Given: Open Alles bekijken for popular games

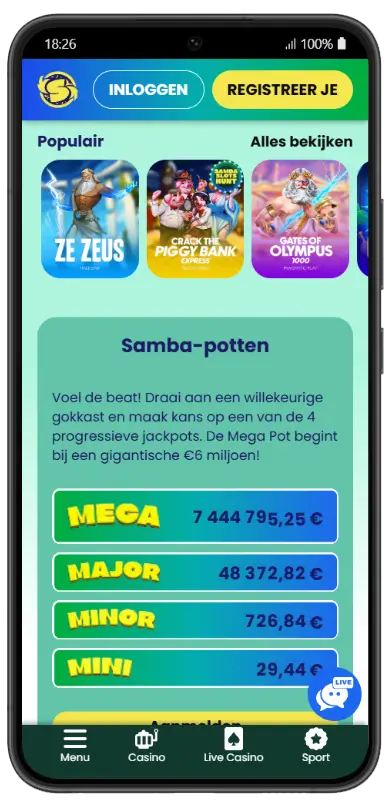Looking at the screenshot, I should (x=301, y=142).
